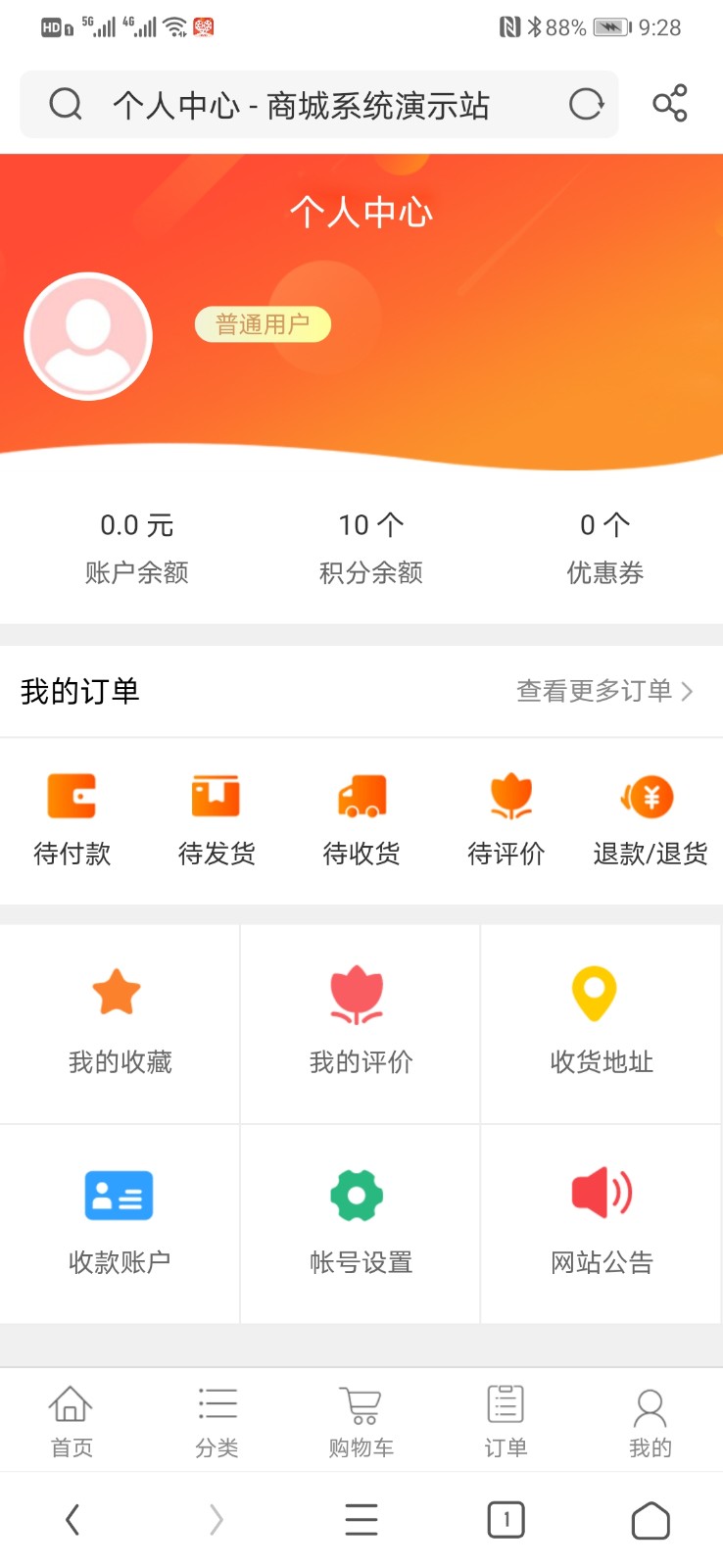Open 我的收藏 favorites
723x1568 pixels.
[120, 1022]
